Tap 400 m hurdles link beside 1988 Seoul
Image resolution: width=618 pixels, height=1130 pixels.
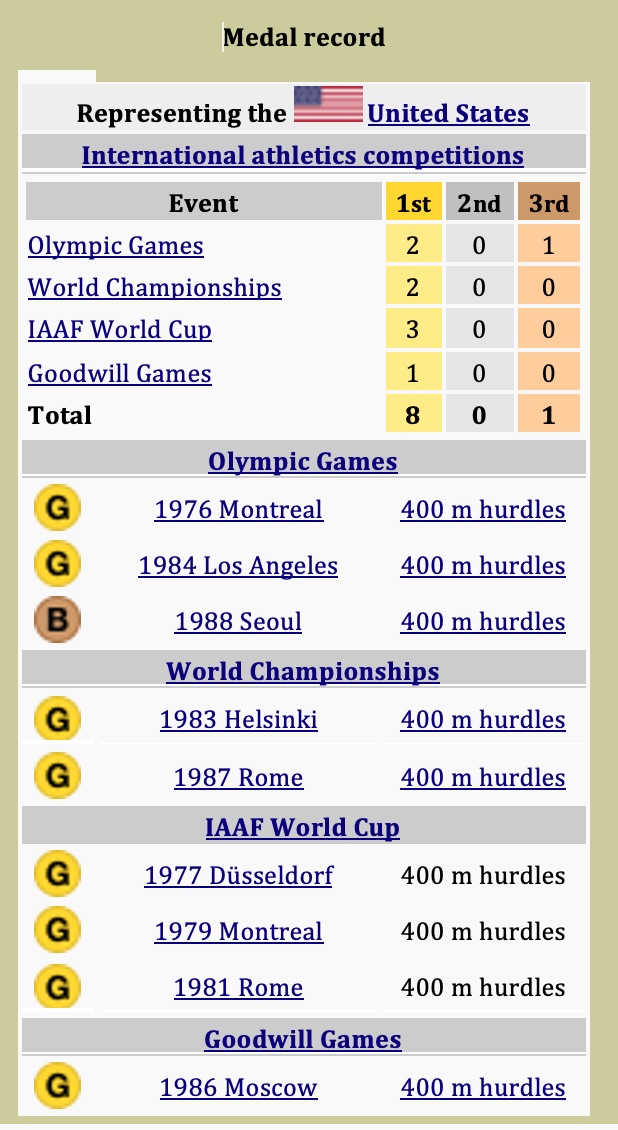pyautogui.click(x=483, y=622)
